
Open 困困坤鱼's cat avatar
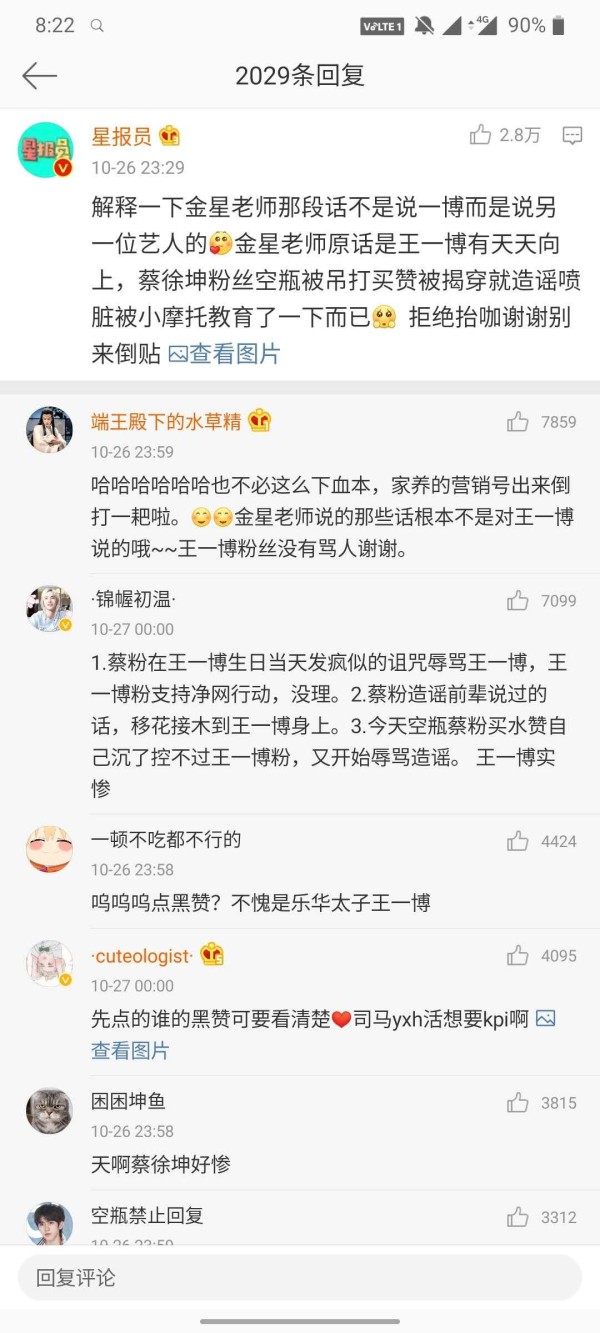click(x=49, y=1111)
